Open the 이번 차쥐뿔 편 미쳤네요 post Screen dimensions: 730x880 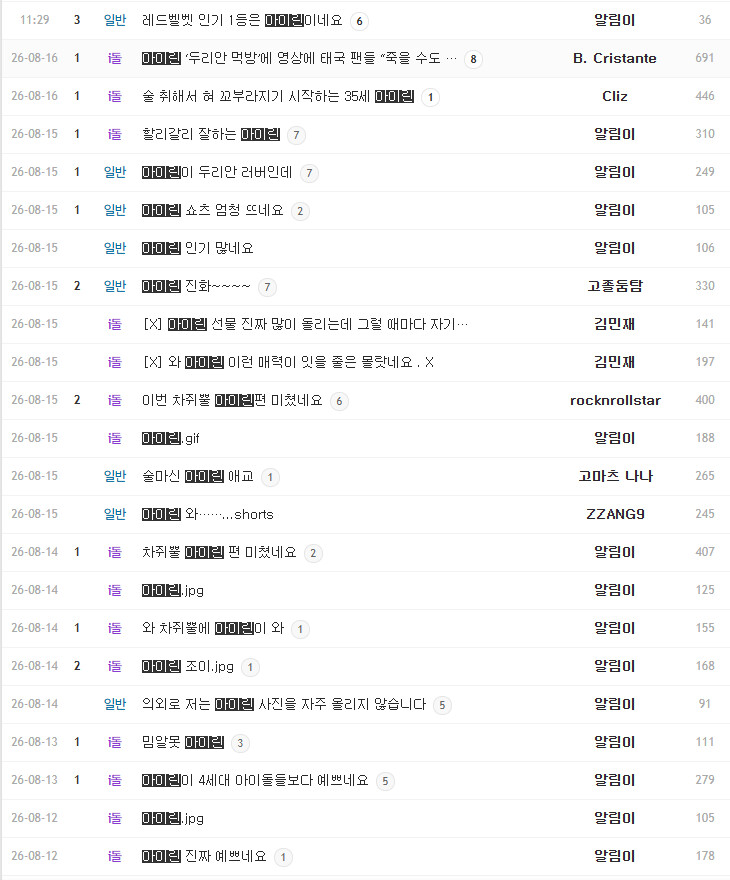tap(232, 401)
